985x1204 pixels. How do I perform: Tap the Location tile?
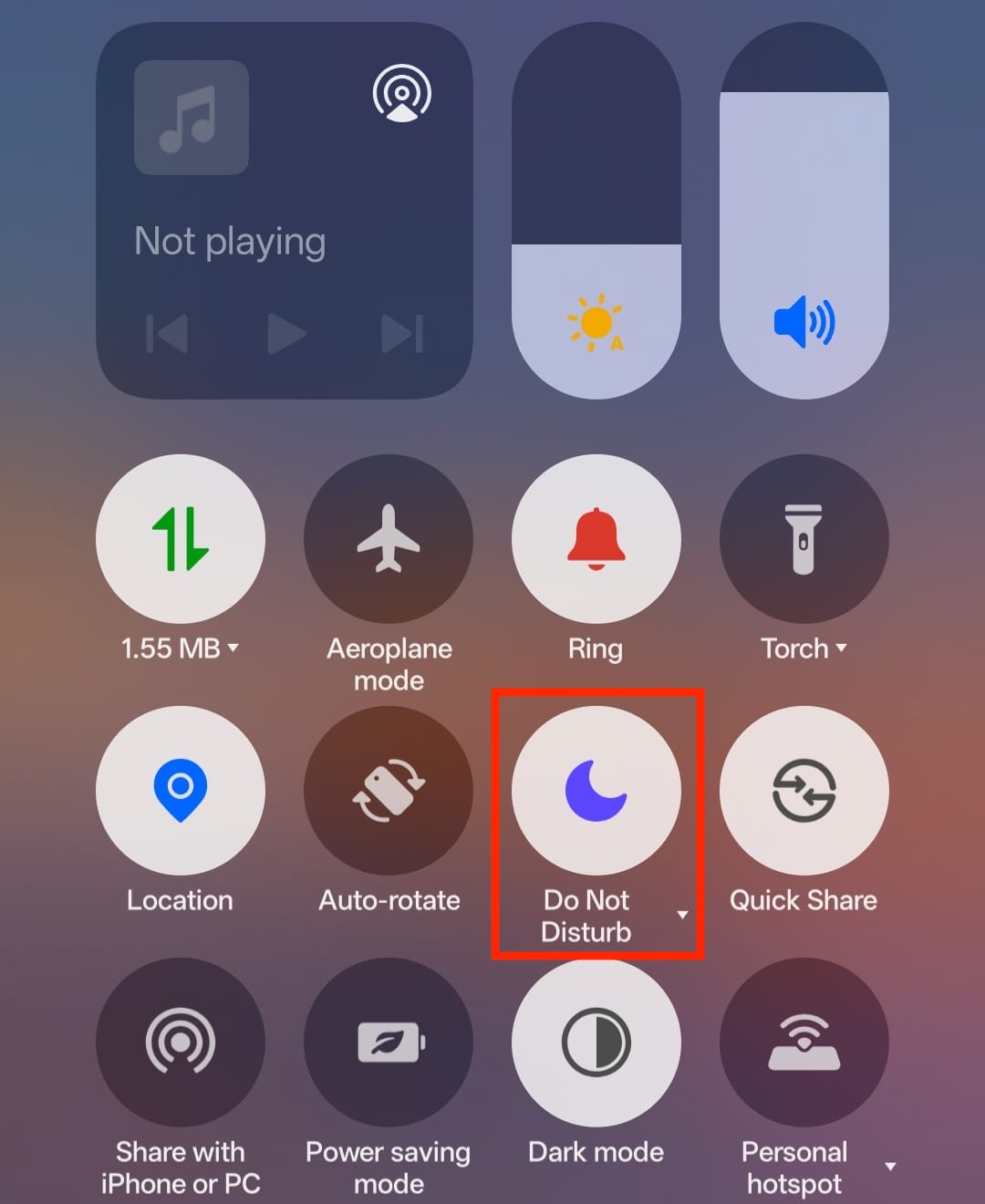click(x=181, y=790)
